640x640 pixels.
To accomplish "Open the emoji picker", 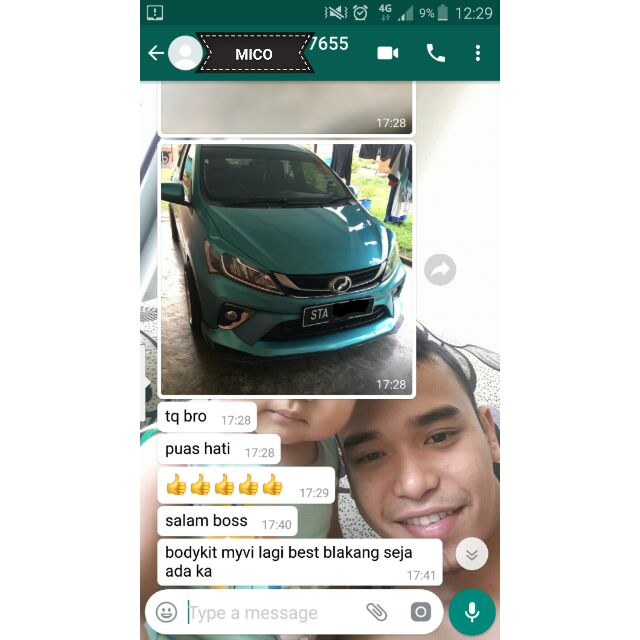I will tap(167, 612).
